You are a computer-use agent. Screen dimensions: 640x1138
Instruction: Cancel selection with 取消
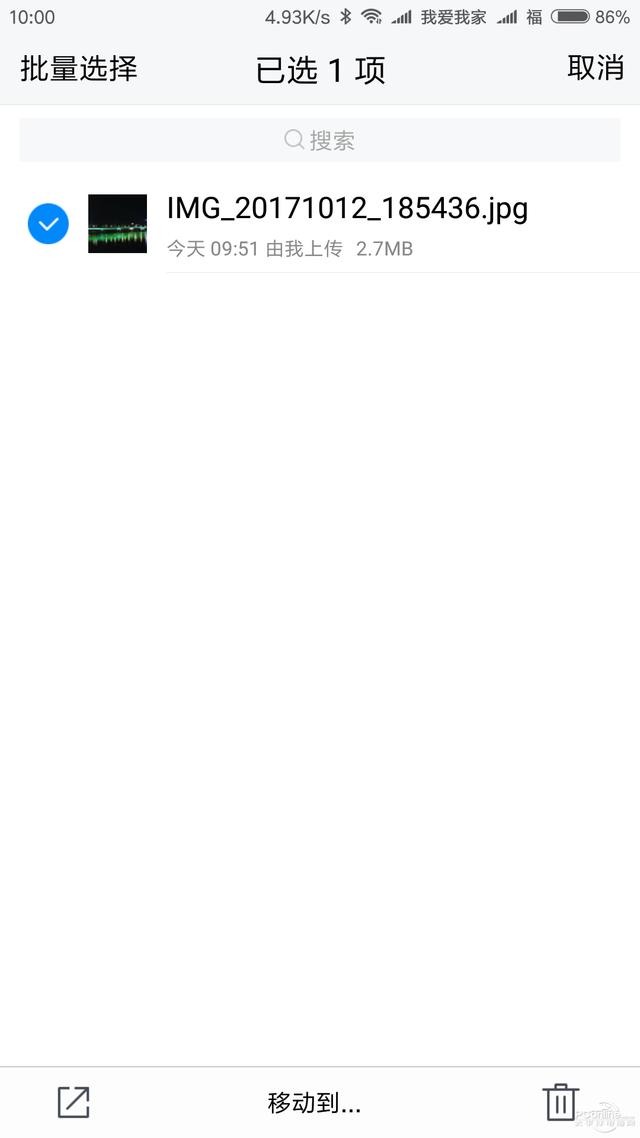[x=595, y=68]
